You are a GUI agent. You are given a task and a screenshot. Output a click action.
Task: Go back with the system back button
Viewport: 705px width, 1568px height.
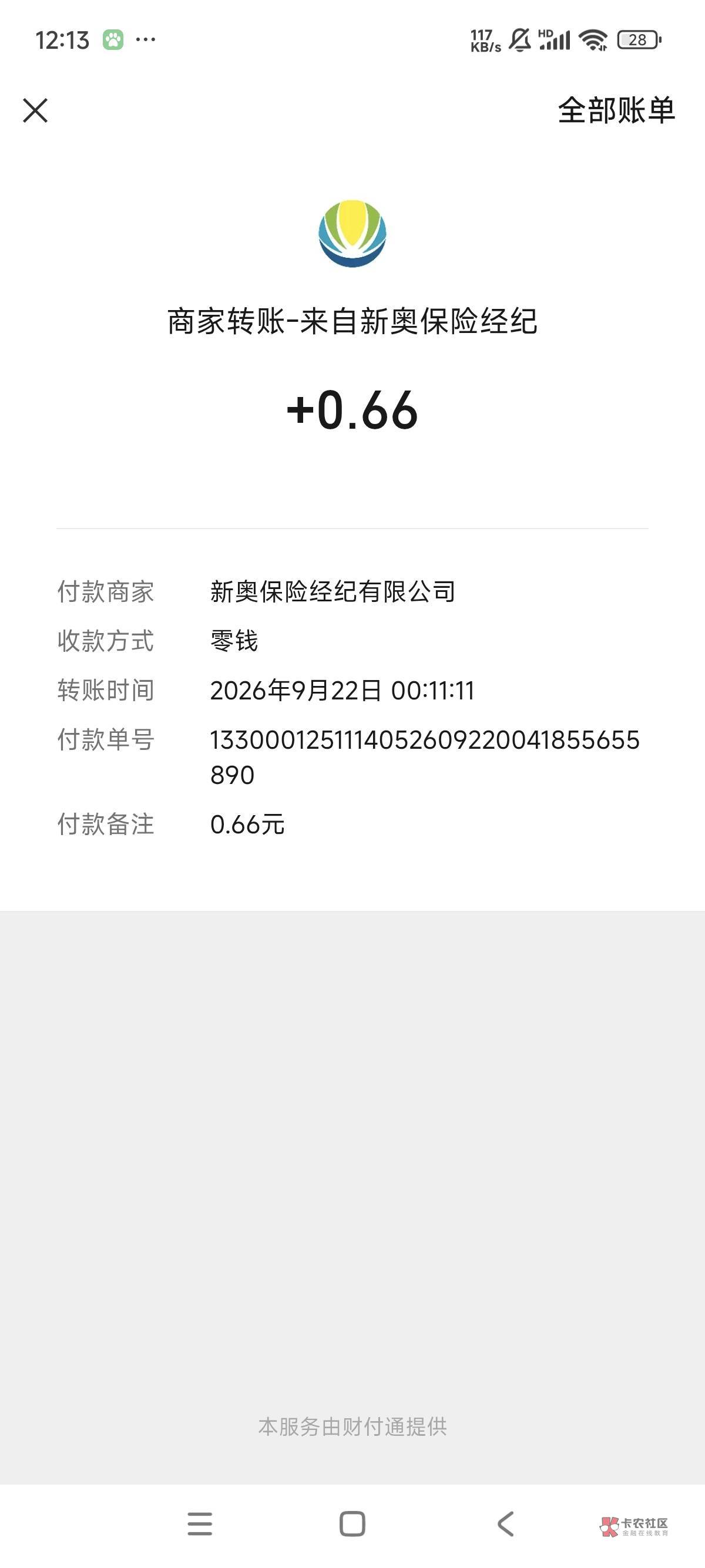tap(505, 1523)
